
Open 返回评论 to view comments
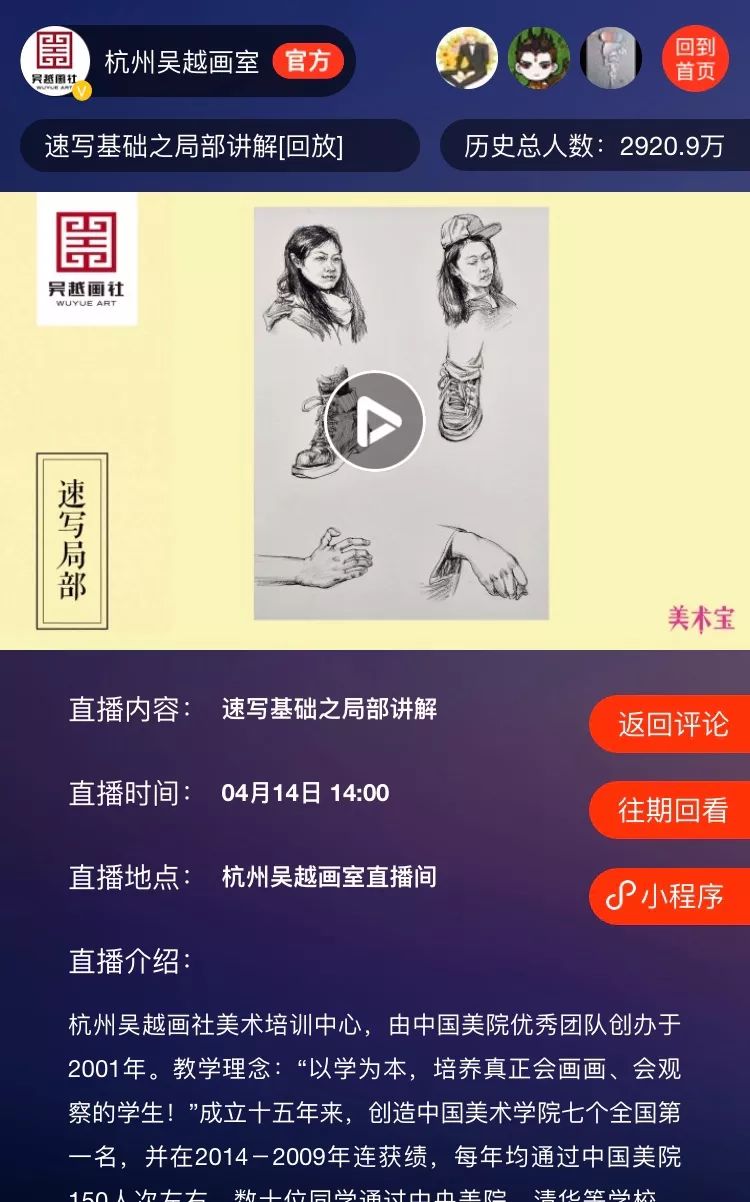tap(672, 724)
